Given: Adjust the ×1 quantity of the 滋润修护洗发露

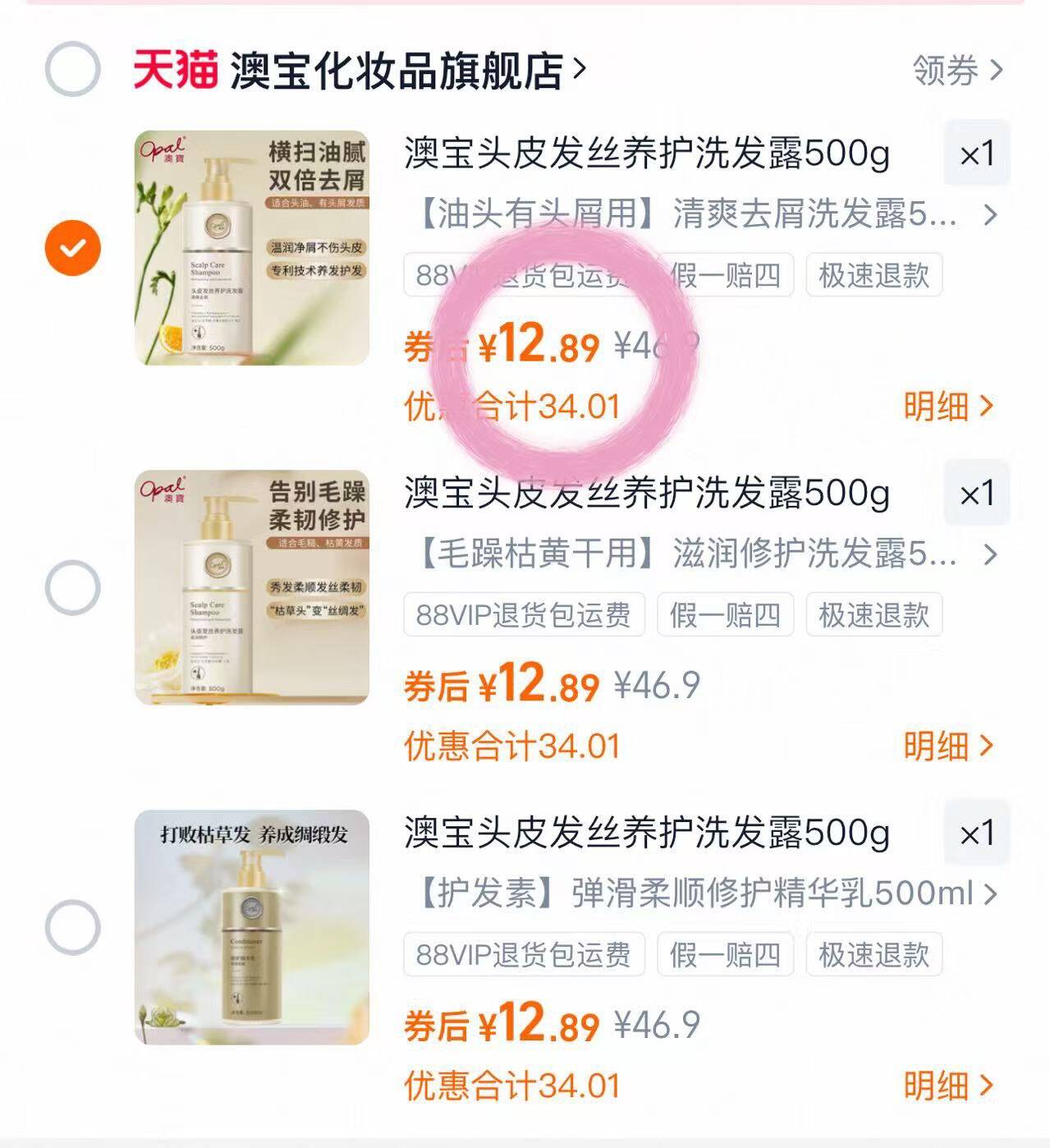Looking at the screenshot, I should click(x=976, y=494).
